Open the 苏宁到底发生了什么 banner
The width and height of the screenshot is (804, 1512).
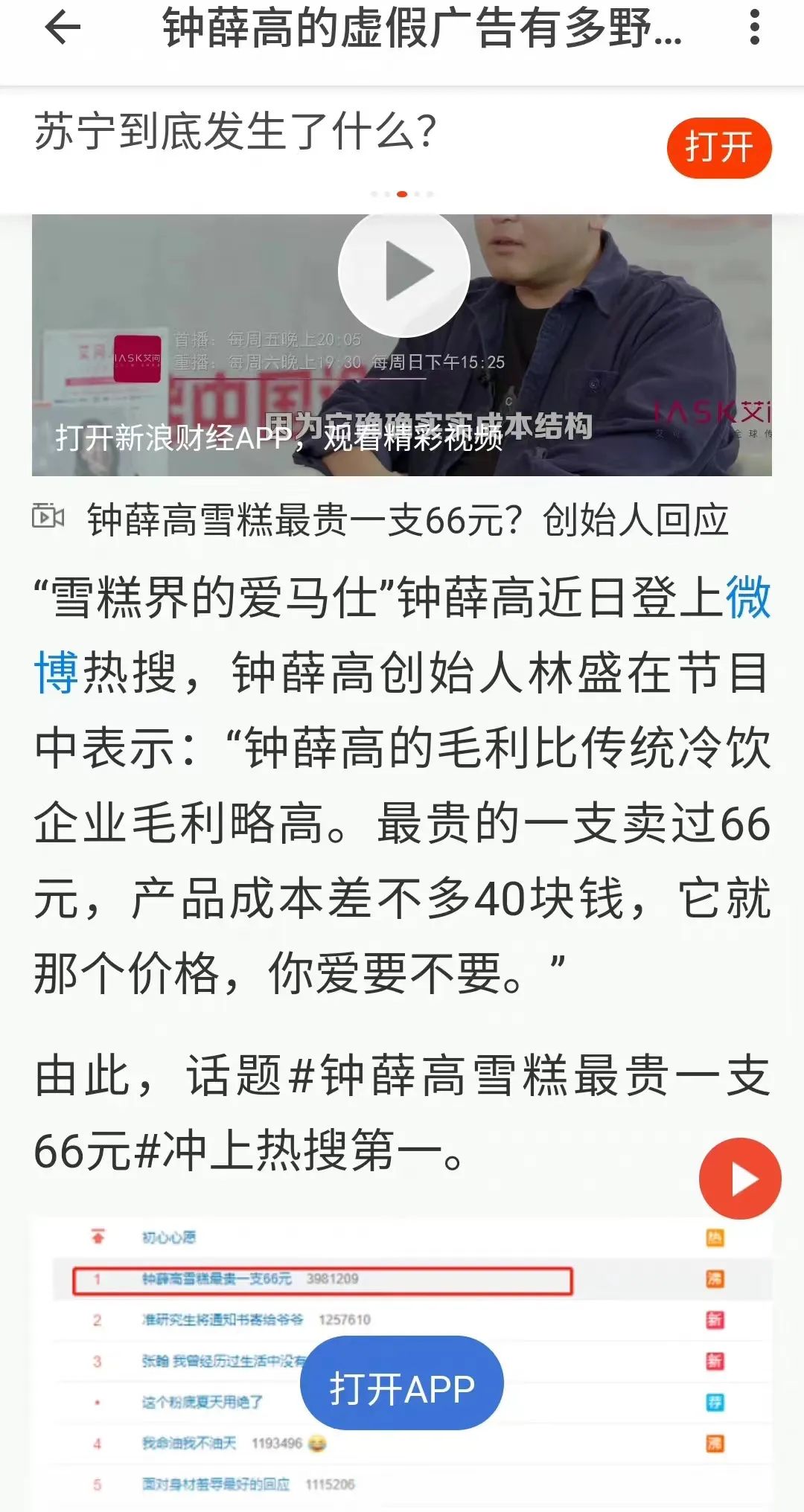235,132
